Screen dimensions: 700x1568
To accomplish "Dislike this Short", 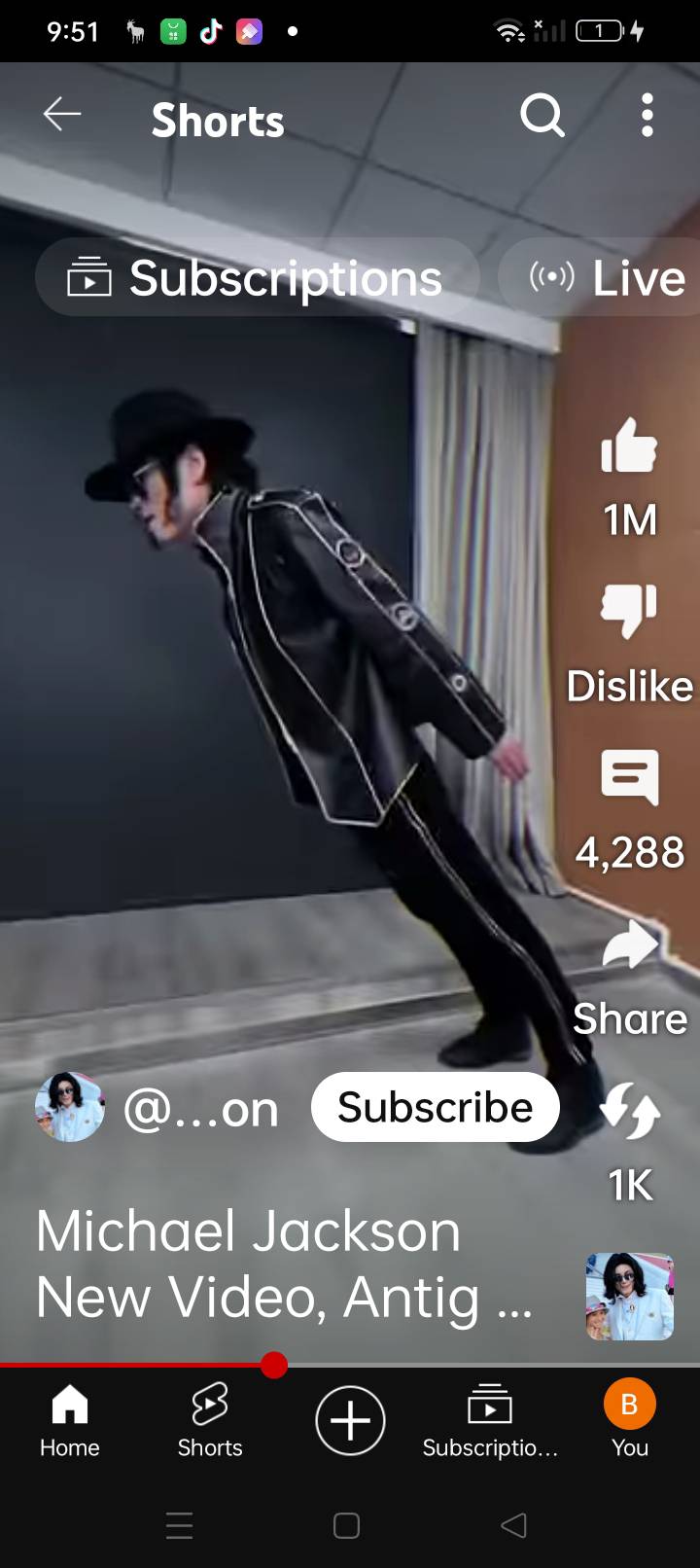I will click(x=629, y=611).
